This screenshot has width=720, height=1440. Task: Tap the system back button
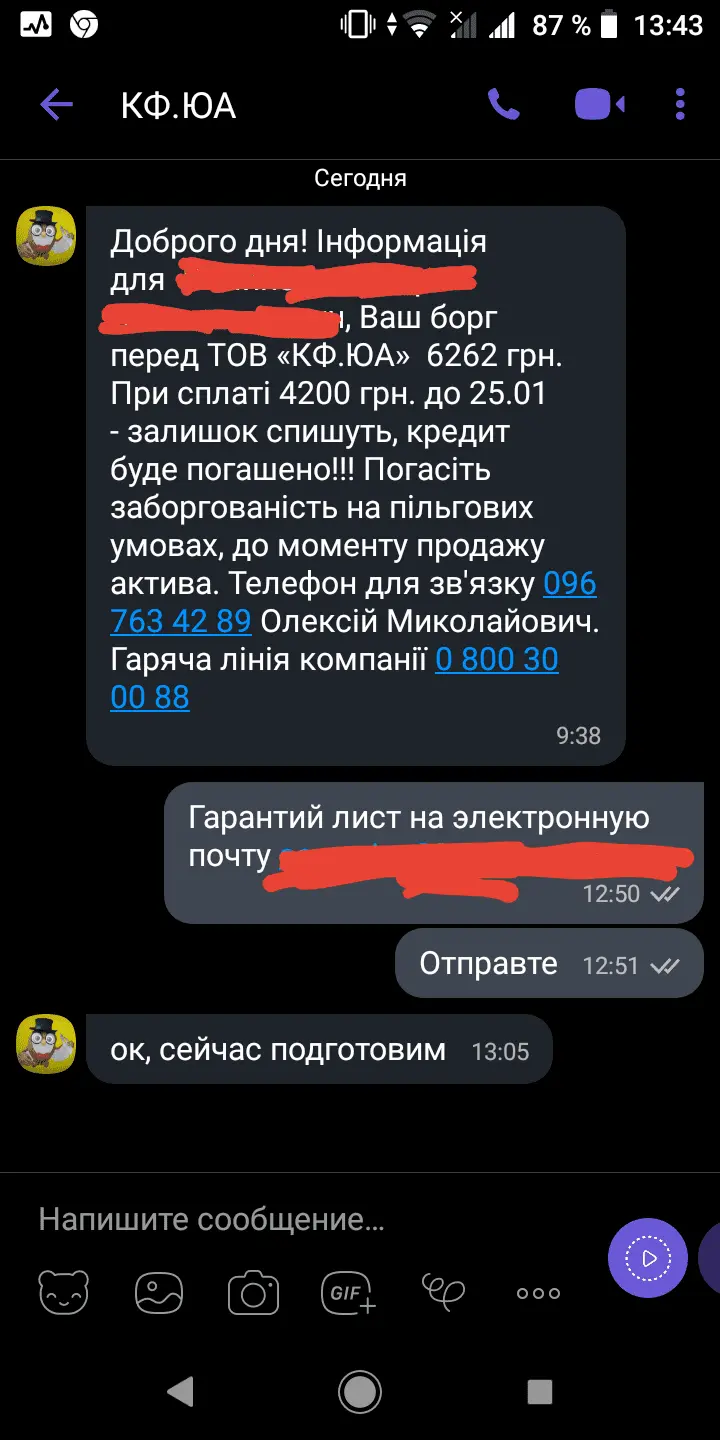tap(180, 1390)
